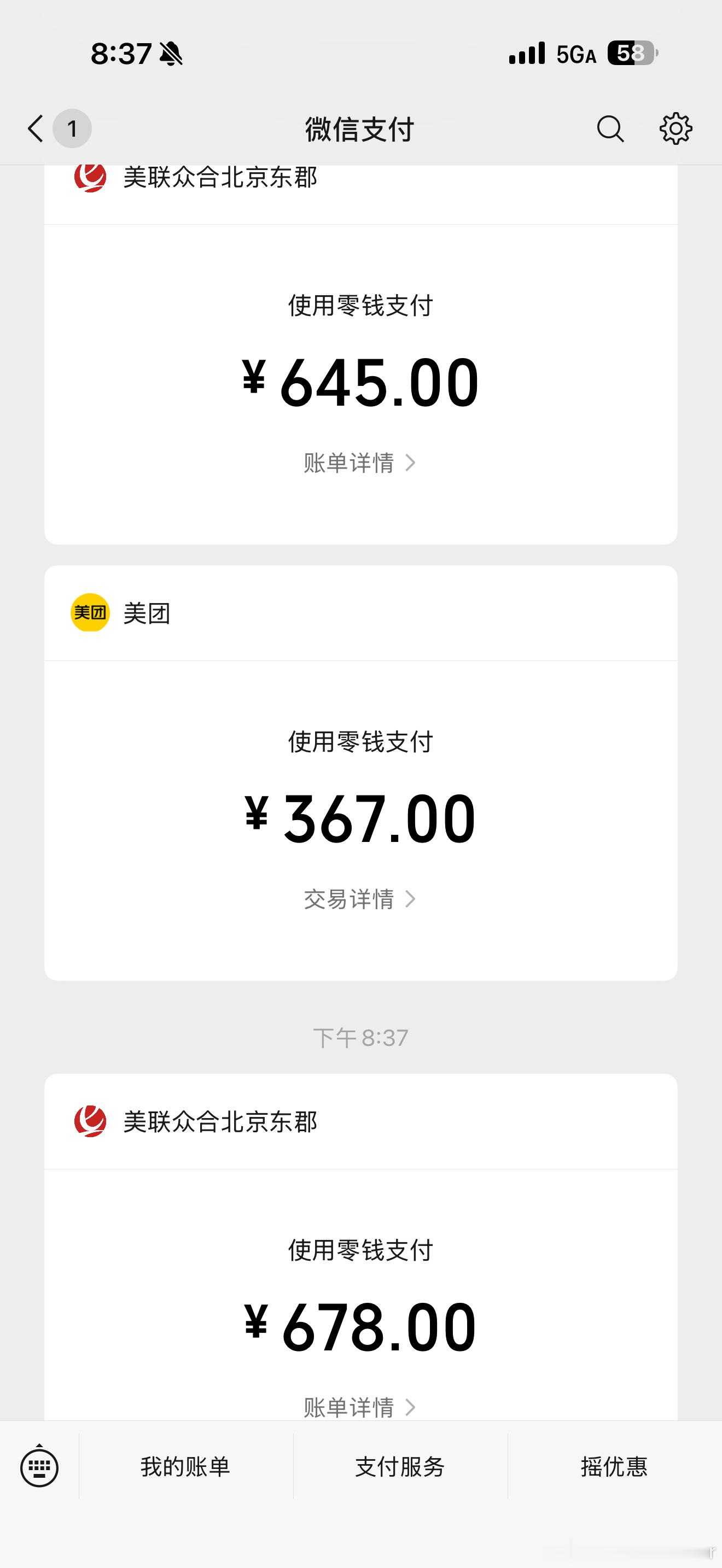Open the 支付服务 menu
This screenshot has width=722, height=1568.
pyautogui.click(x=400, y=1467)
